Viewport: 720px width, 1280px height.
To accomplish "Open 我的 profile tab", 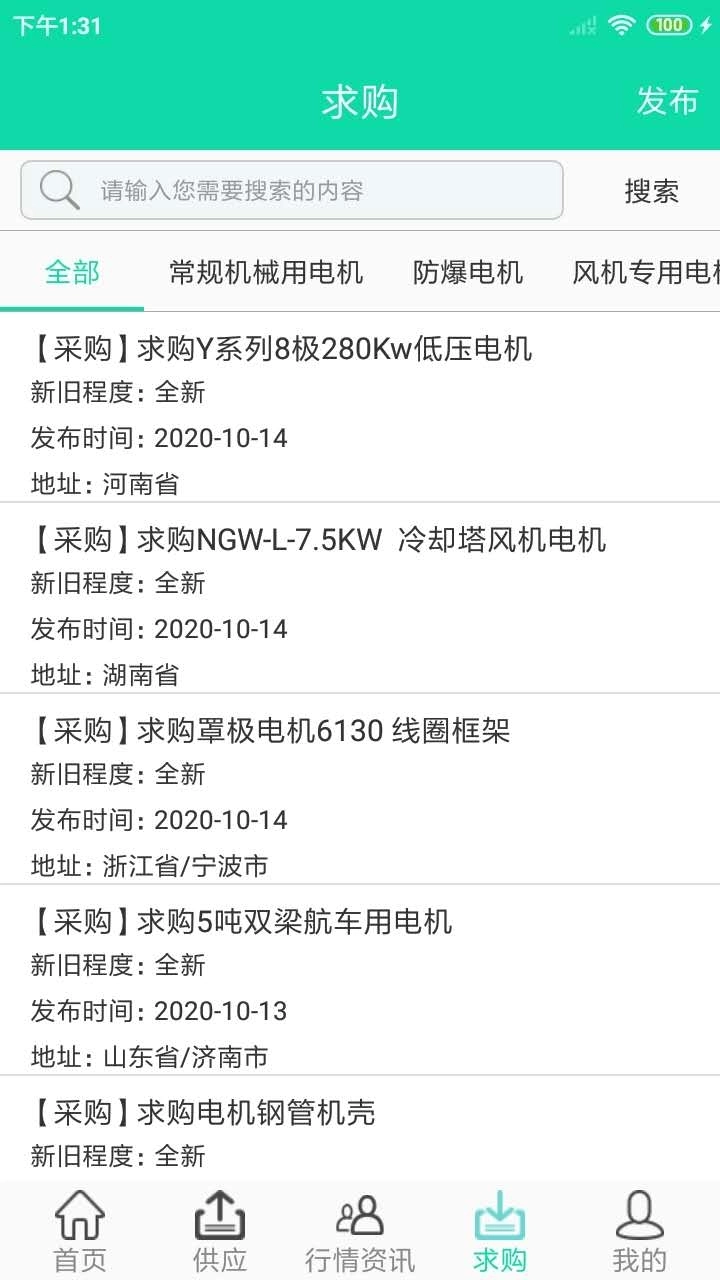I will point(640,1231).
